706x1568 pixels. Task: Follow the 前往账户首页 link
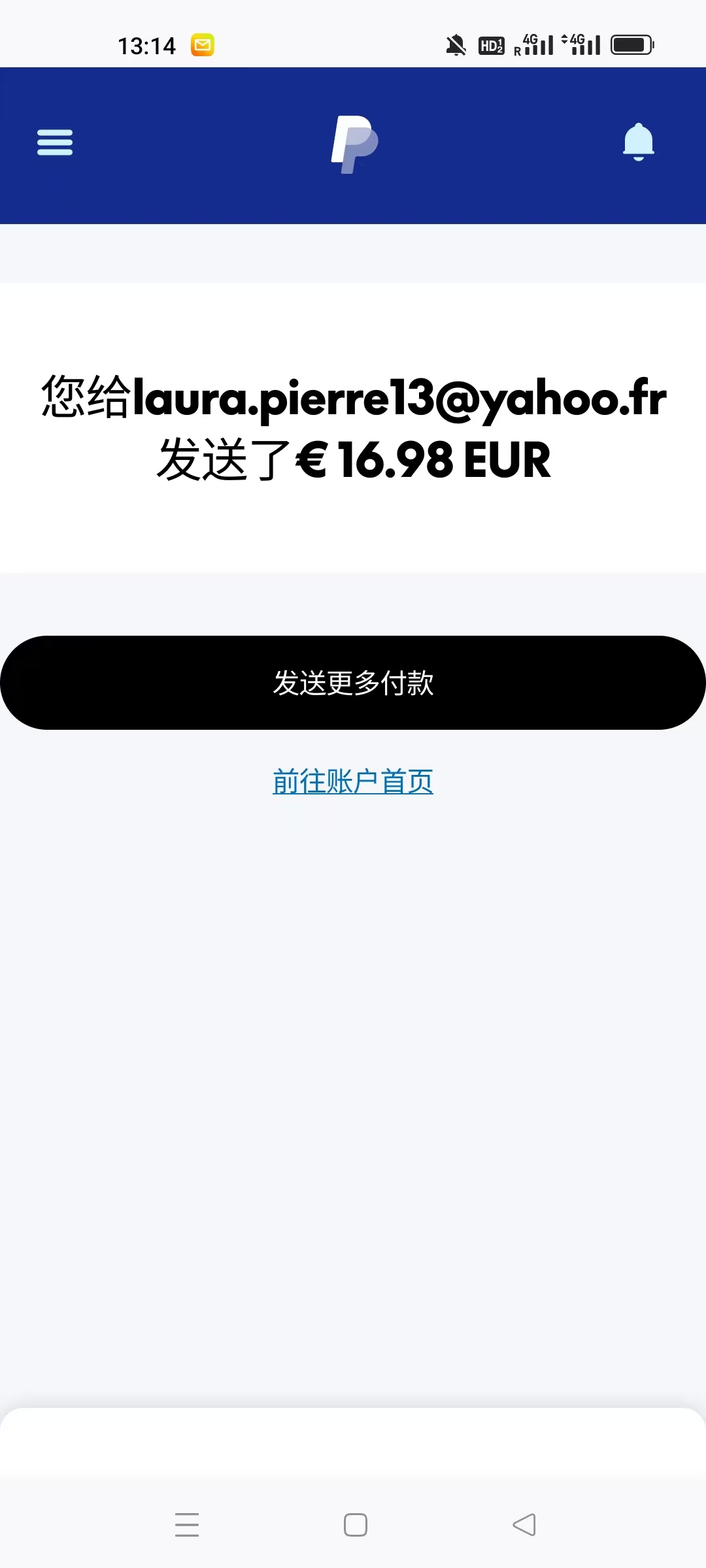click(353, 781)
